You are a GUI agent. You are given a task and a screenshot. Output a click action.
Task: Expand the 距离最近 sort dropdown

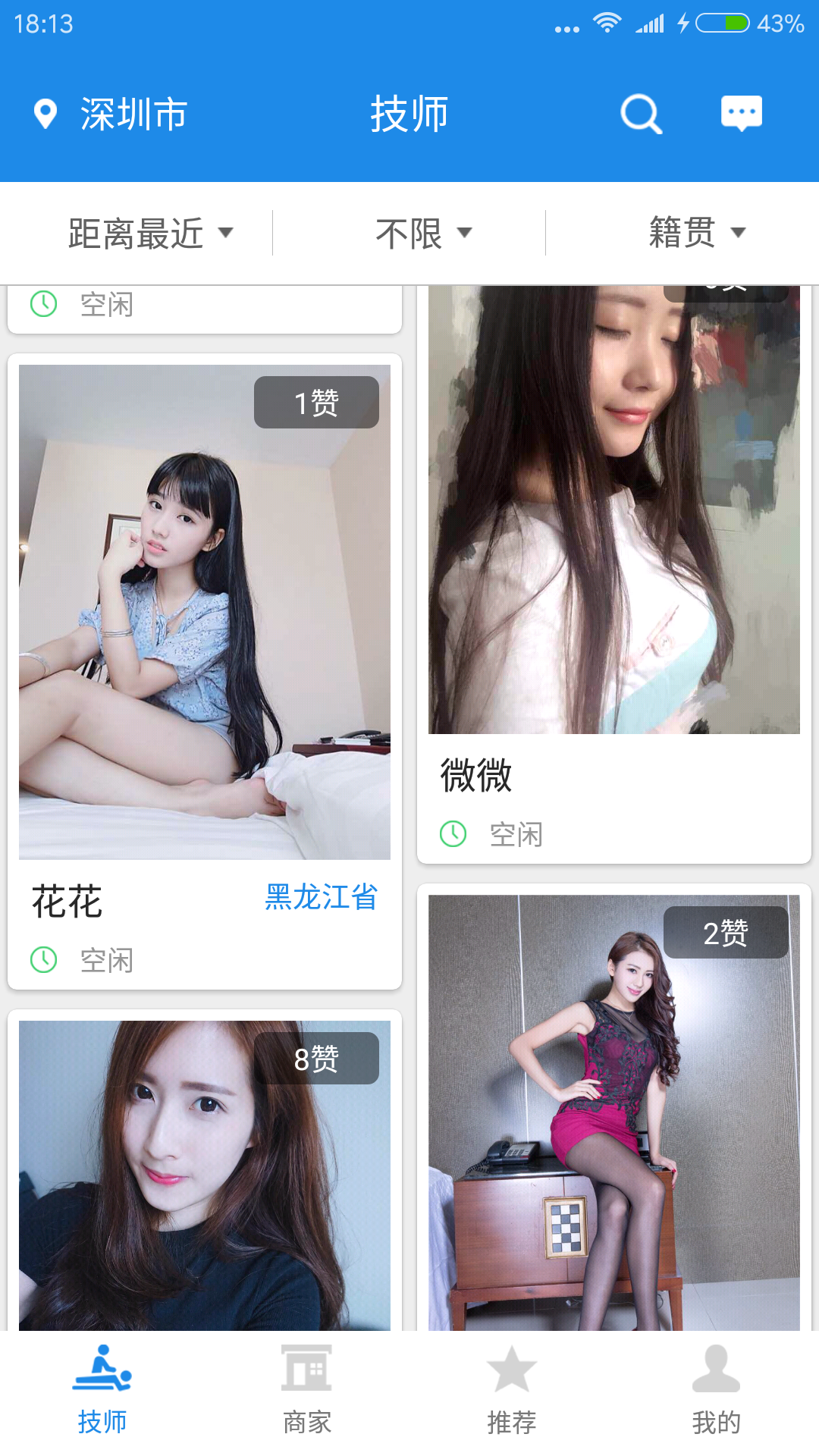[x=150, y=233]
